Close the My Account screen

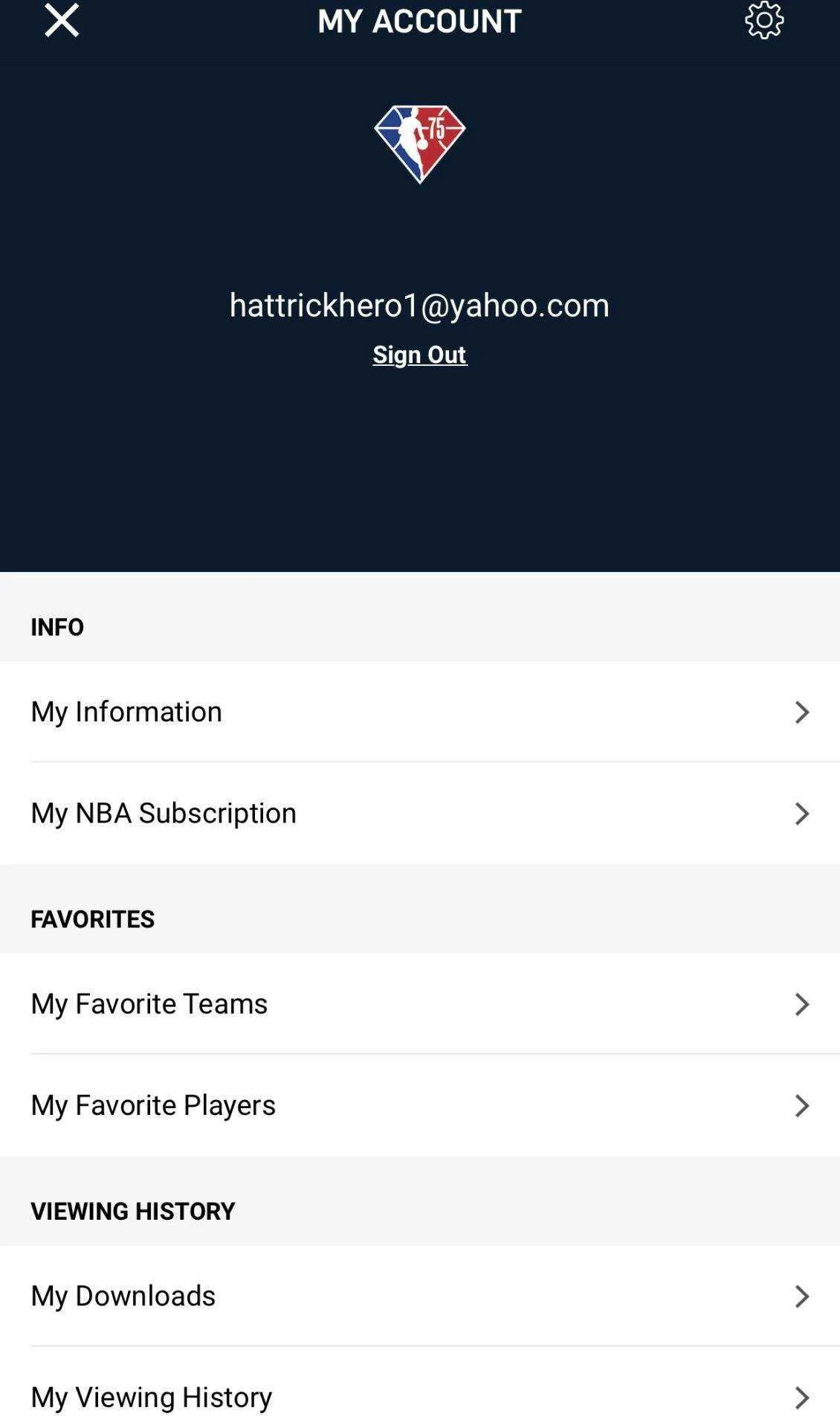coord(62,20)
